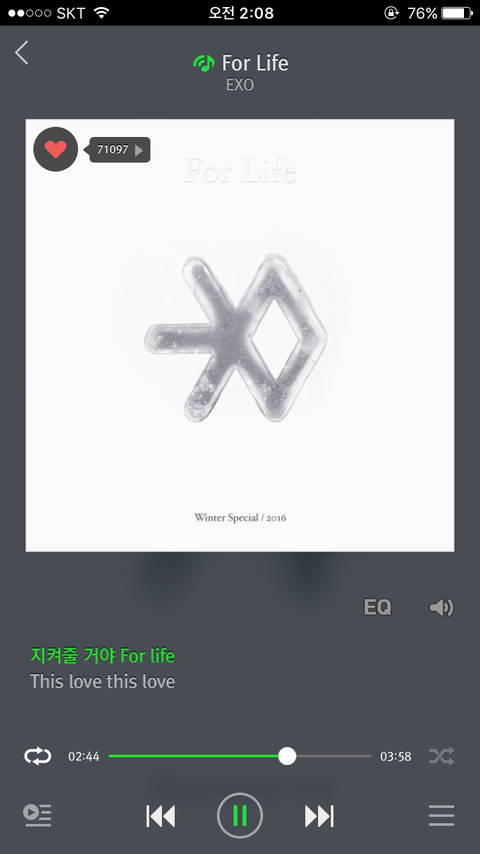Image resolution: width=480 pixels, height=854 pixels.
Task: Pause the playing song
Action: 240,815
